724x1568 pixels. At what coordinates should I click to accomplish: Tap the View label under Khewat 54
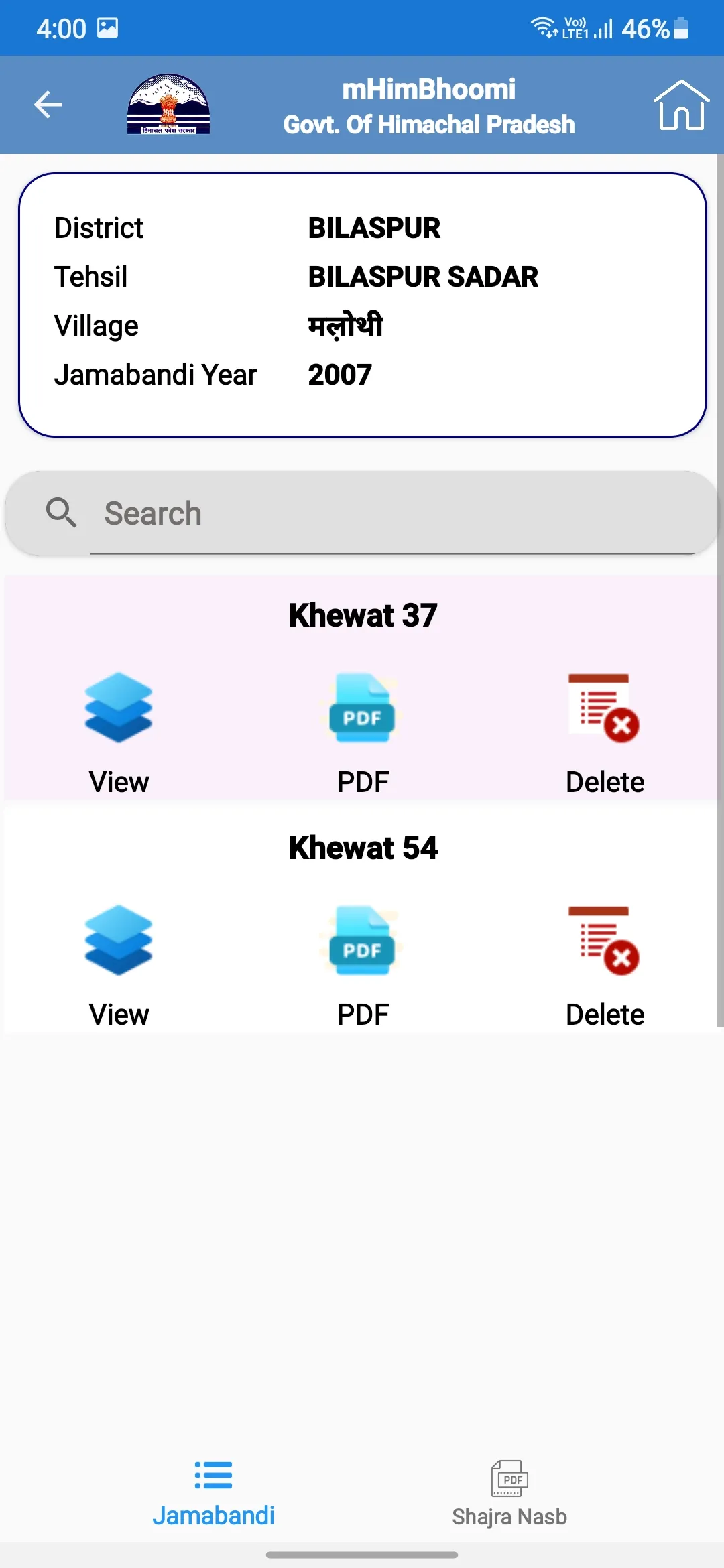(119, 1013)
